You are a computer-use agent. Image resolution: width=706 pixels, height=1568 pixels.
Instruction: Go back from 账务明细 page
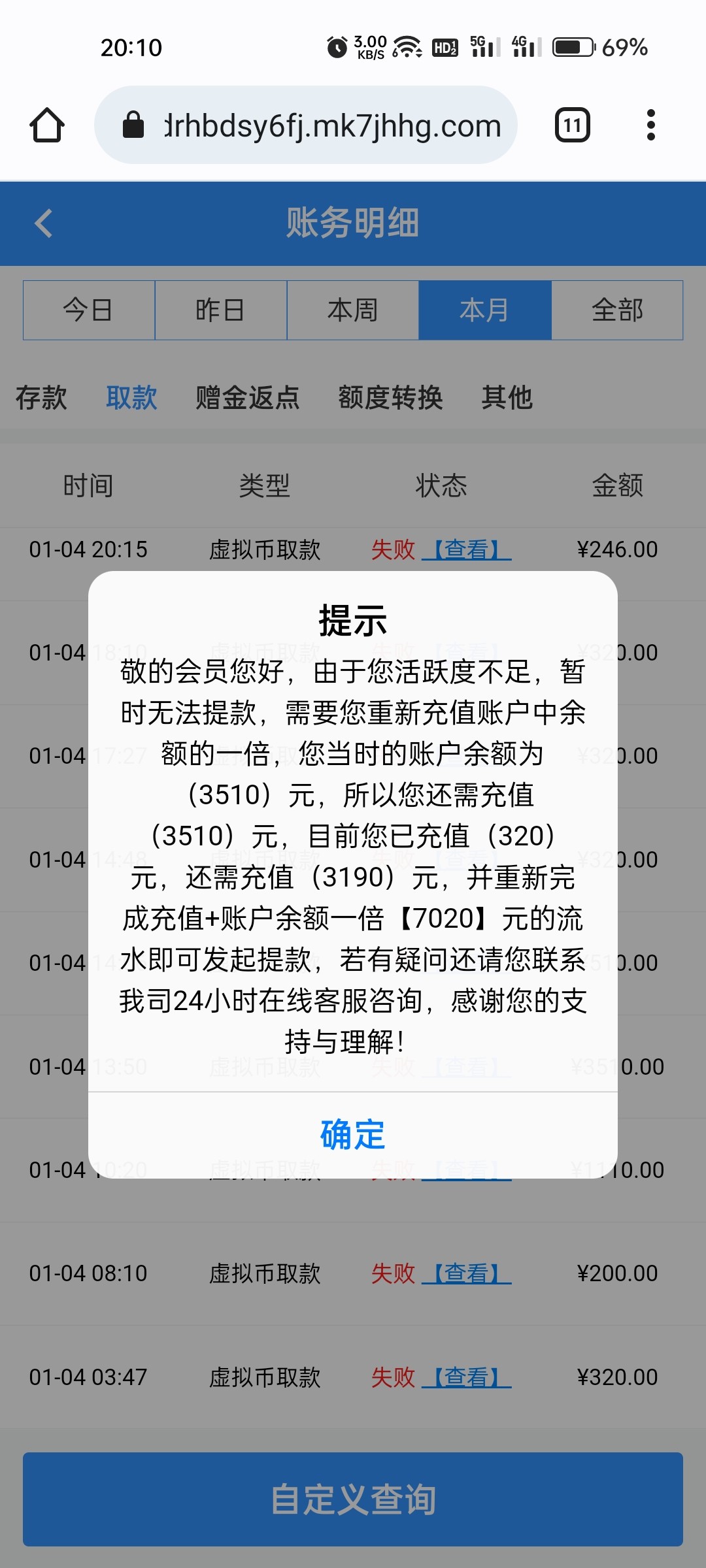(x=44, y=223)
